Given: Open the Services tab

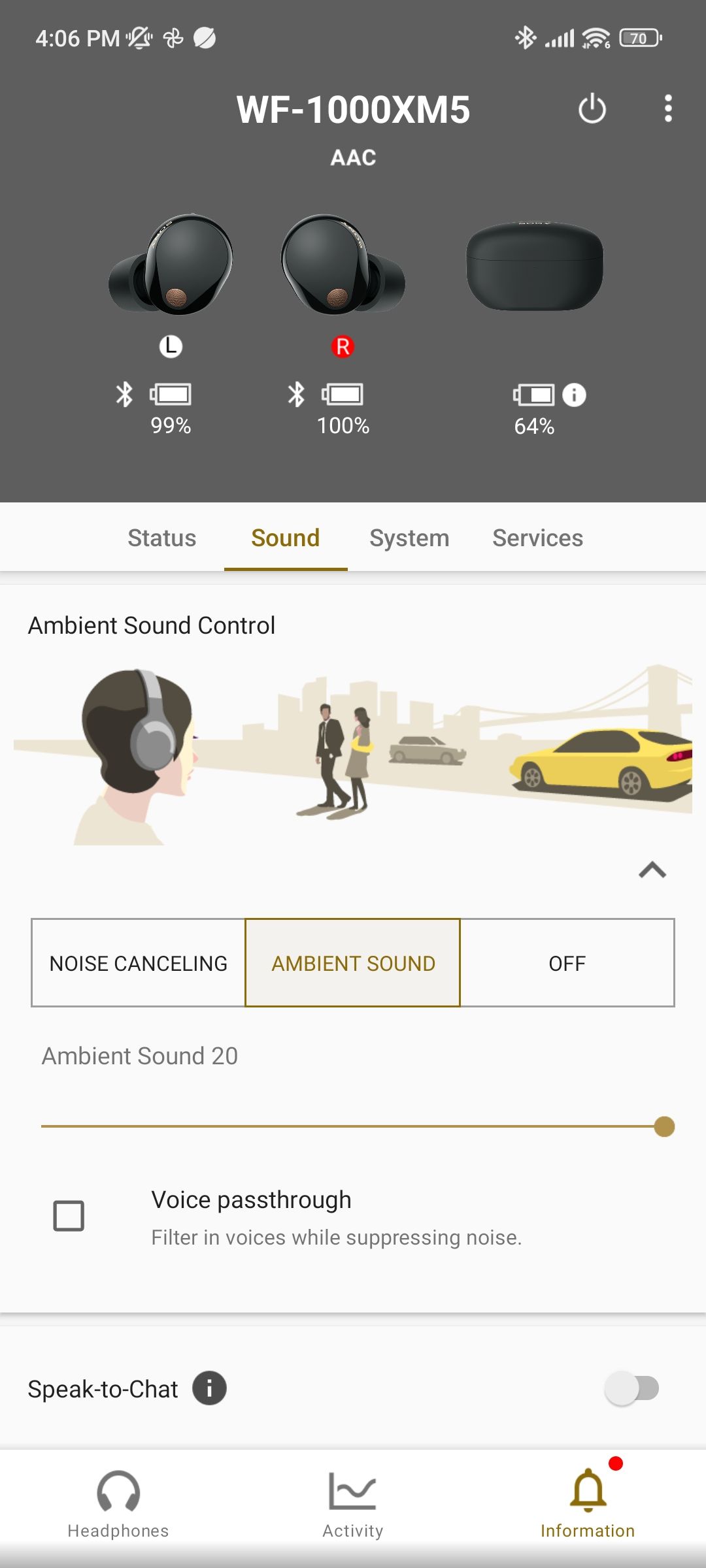Looking at the screenshot, I should (x=537, y=538).
